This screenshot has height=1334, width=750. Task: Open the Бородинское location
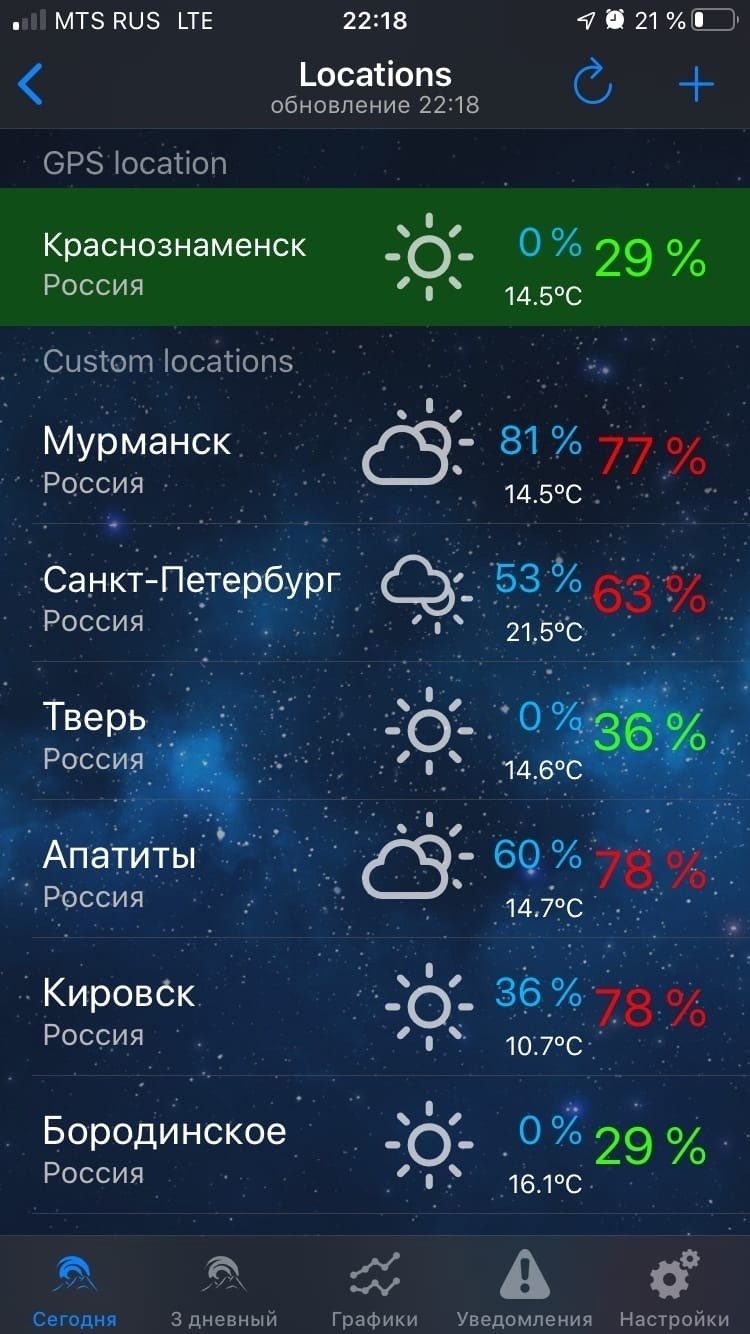[375, 1145]
